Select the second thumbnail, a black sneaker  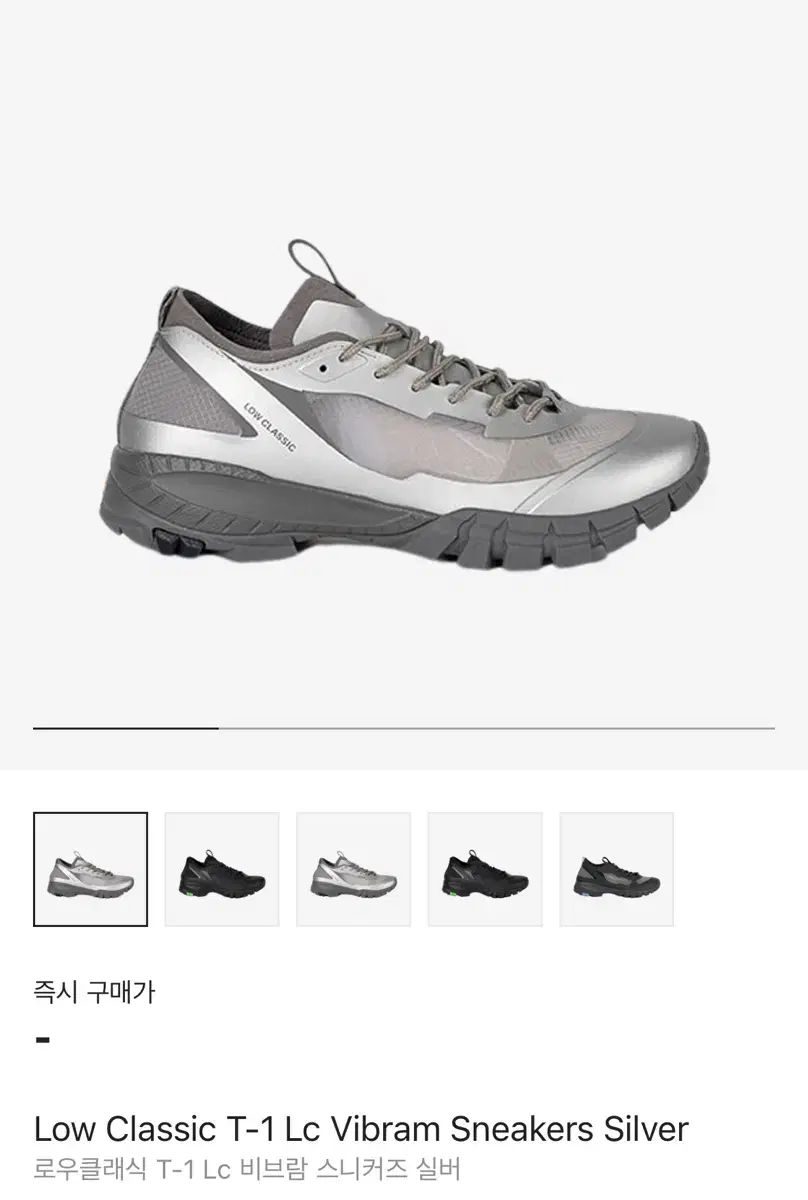coord(222,868)
